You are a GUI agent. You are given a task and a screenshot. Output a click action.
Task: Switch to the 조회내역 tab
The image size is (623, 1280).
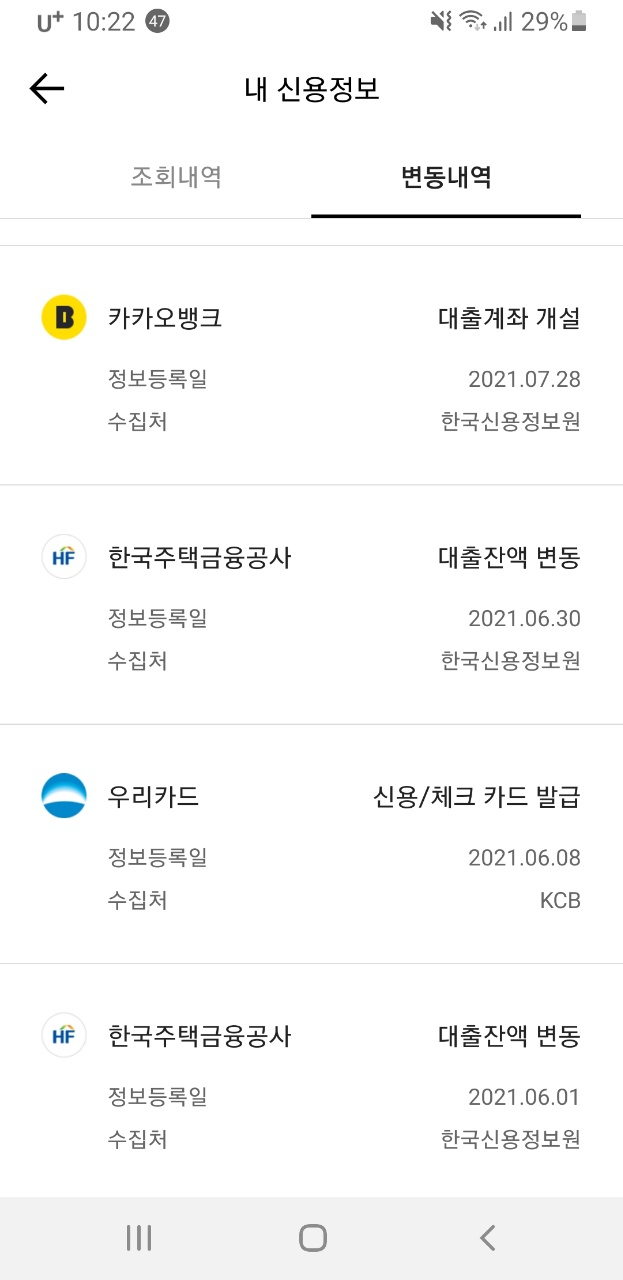pyautogui.click(x=176, y=178)
